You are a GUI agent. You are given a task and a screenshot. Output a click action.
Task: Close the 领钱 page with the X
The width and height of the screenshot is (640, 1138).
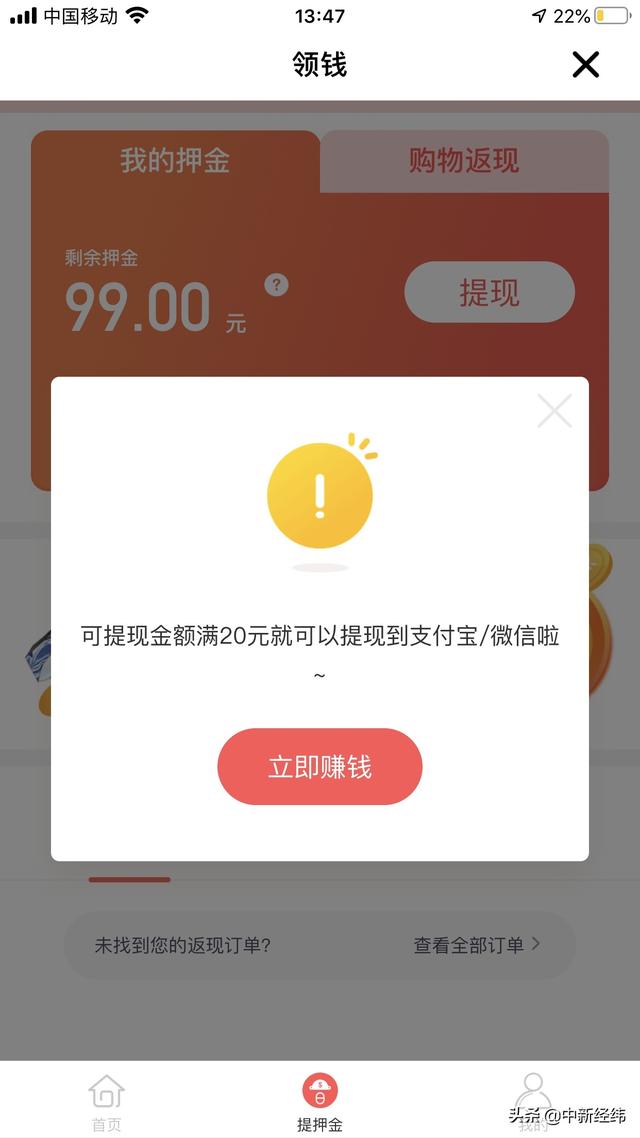(x=586, y=65)
